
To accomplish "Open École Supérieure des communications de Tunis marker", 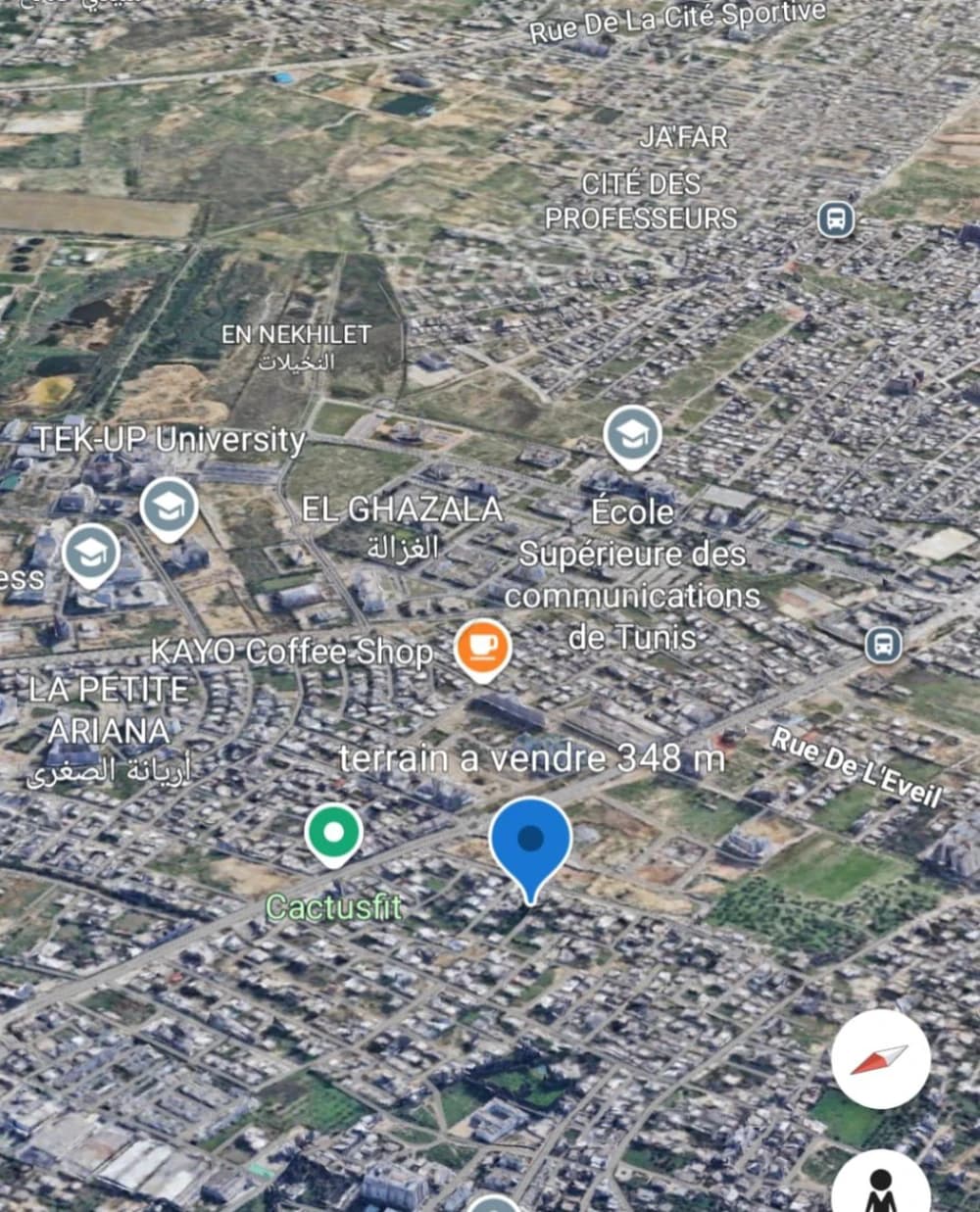I will 631,435.
